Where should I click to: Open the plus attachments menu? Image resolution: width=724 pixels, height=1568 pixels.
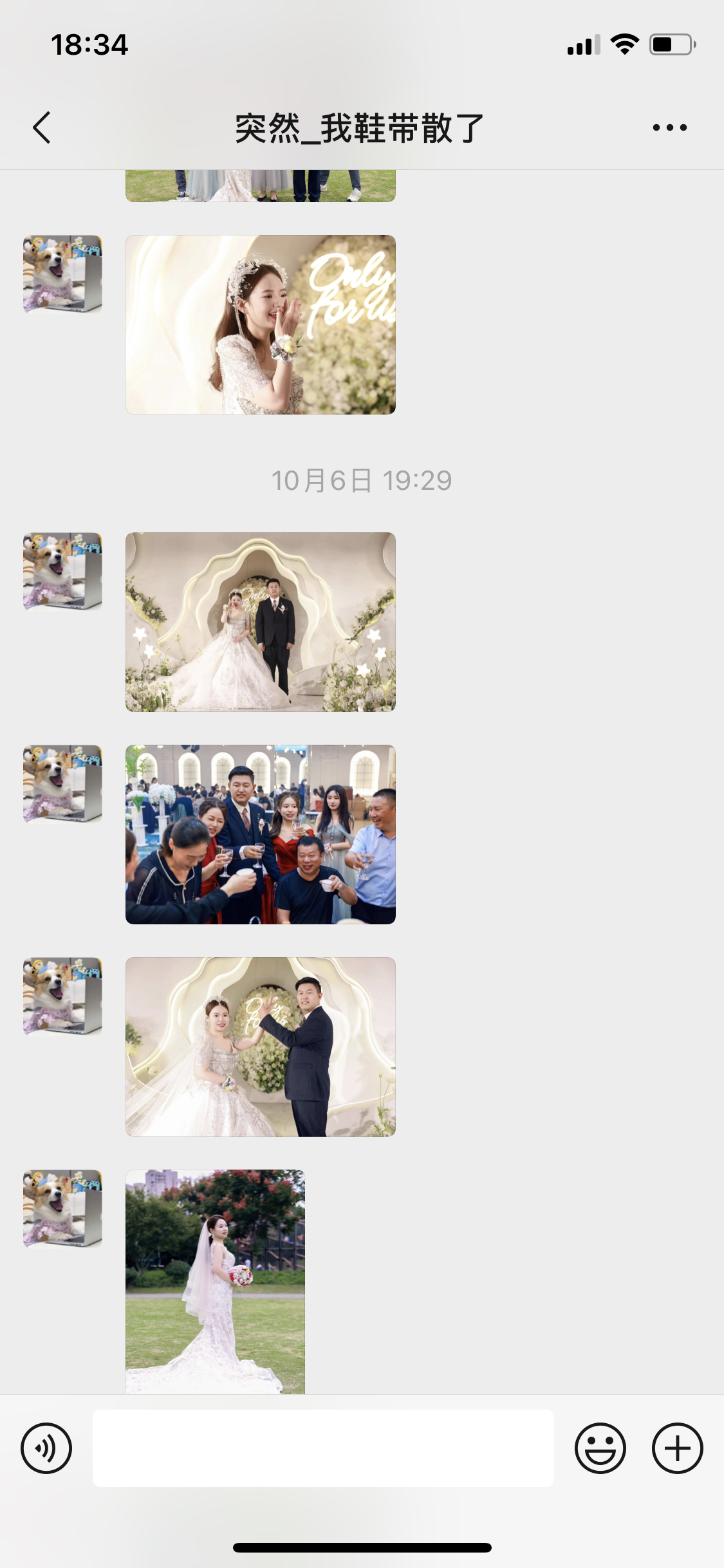coord(677,1448)
